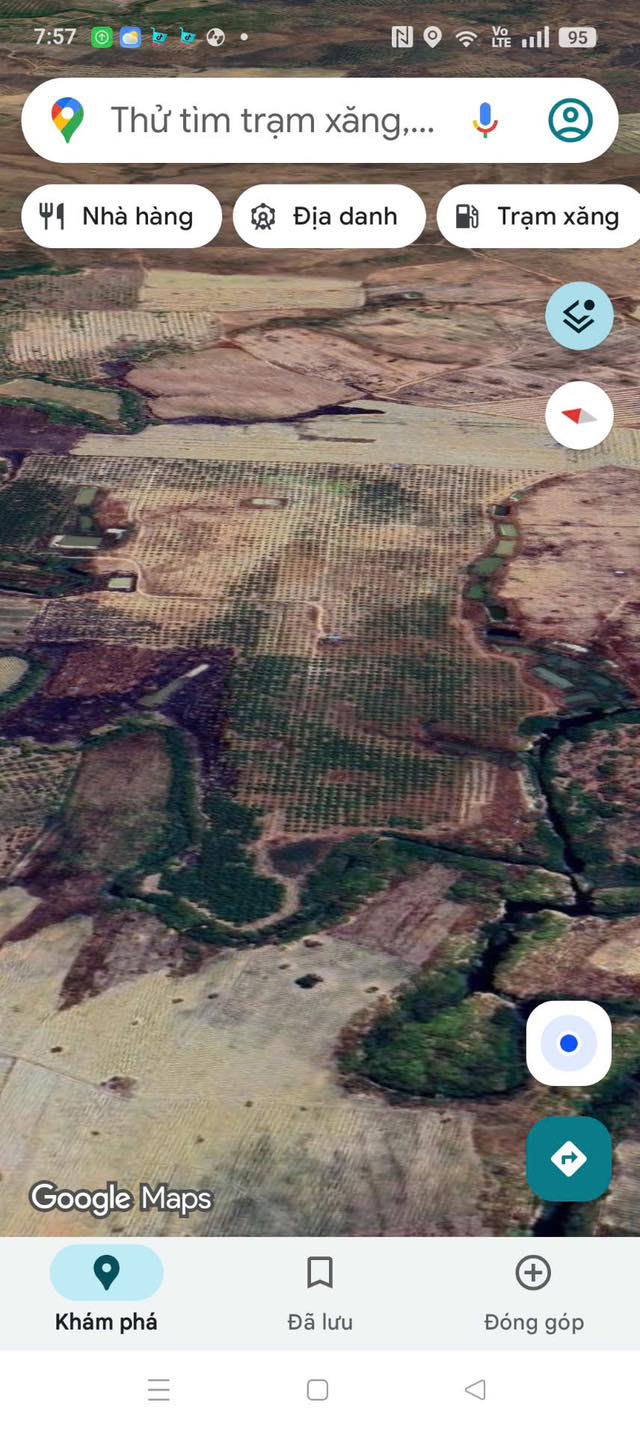
Task: Open the map layers button
Action: point(579,316)
